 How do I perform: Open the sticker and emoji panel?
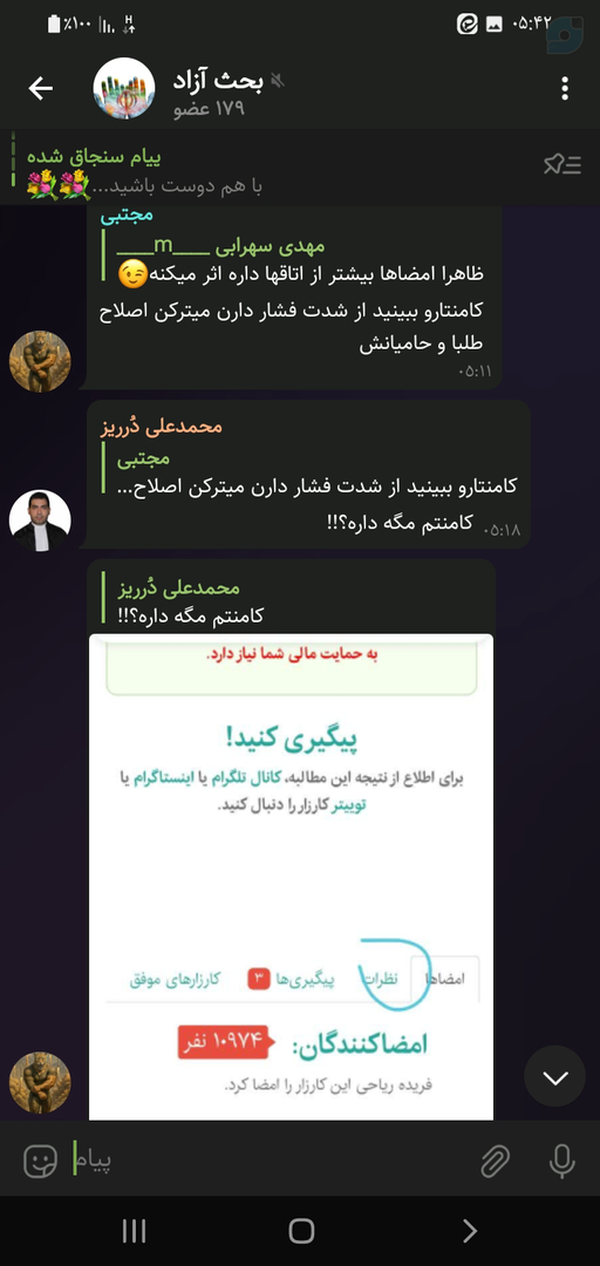tap(40, 1160)
